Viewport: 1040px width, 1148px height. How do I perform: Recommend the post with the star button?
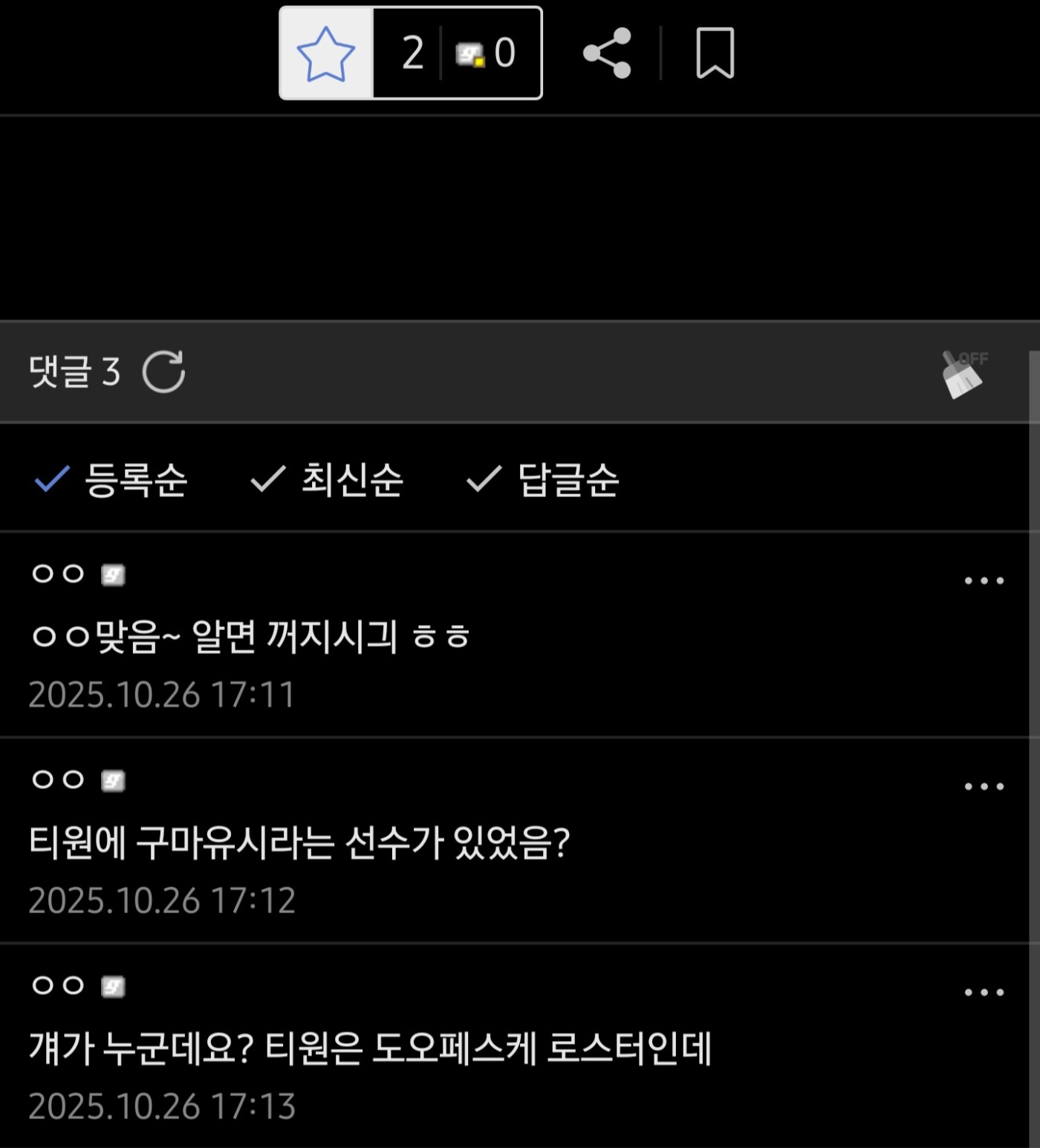tap(326, 53)
